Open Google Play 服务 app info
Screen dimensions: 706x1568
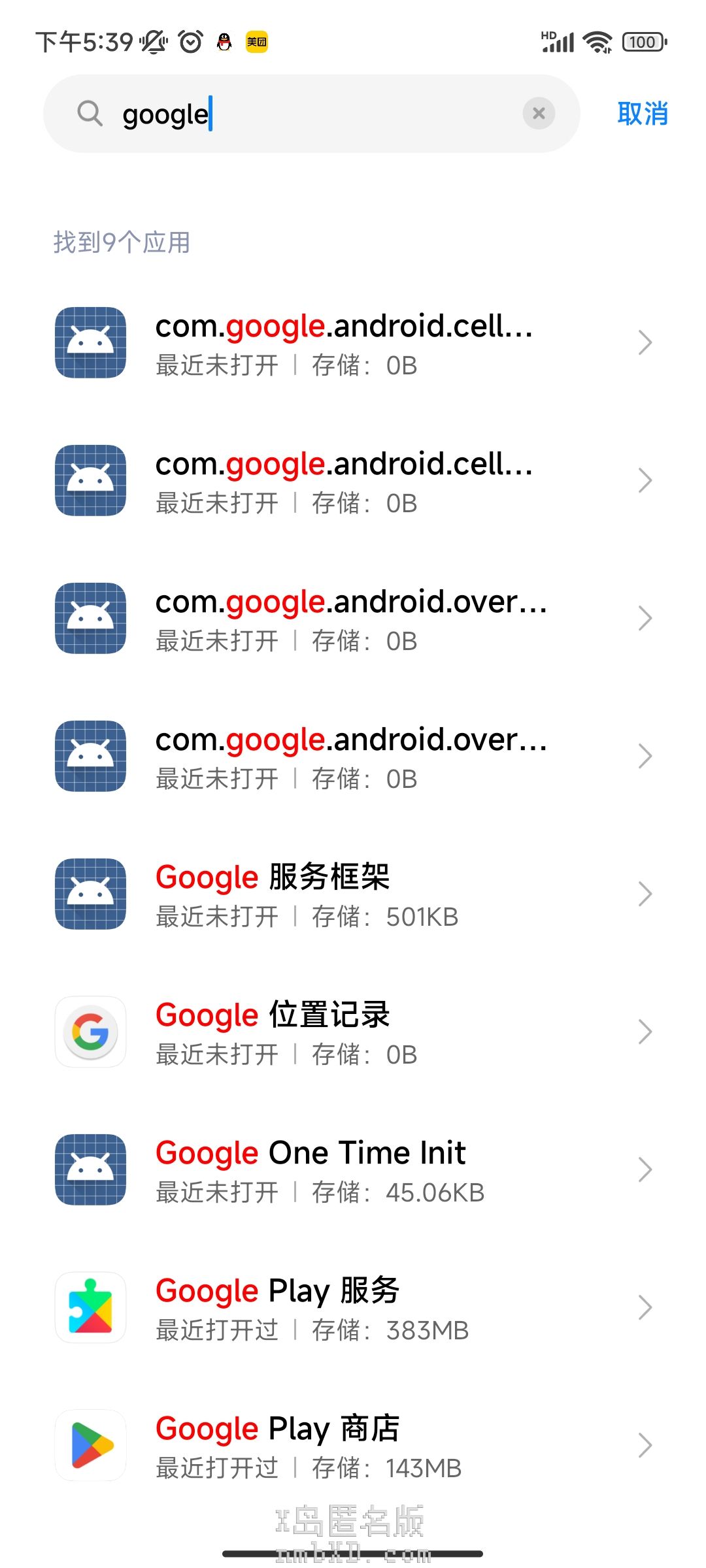tap(353, 1307)
